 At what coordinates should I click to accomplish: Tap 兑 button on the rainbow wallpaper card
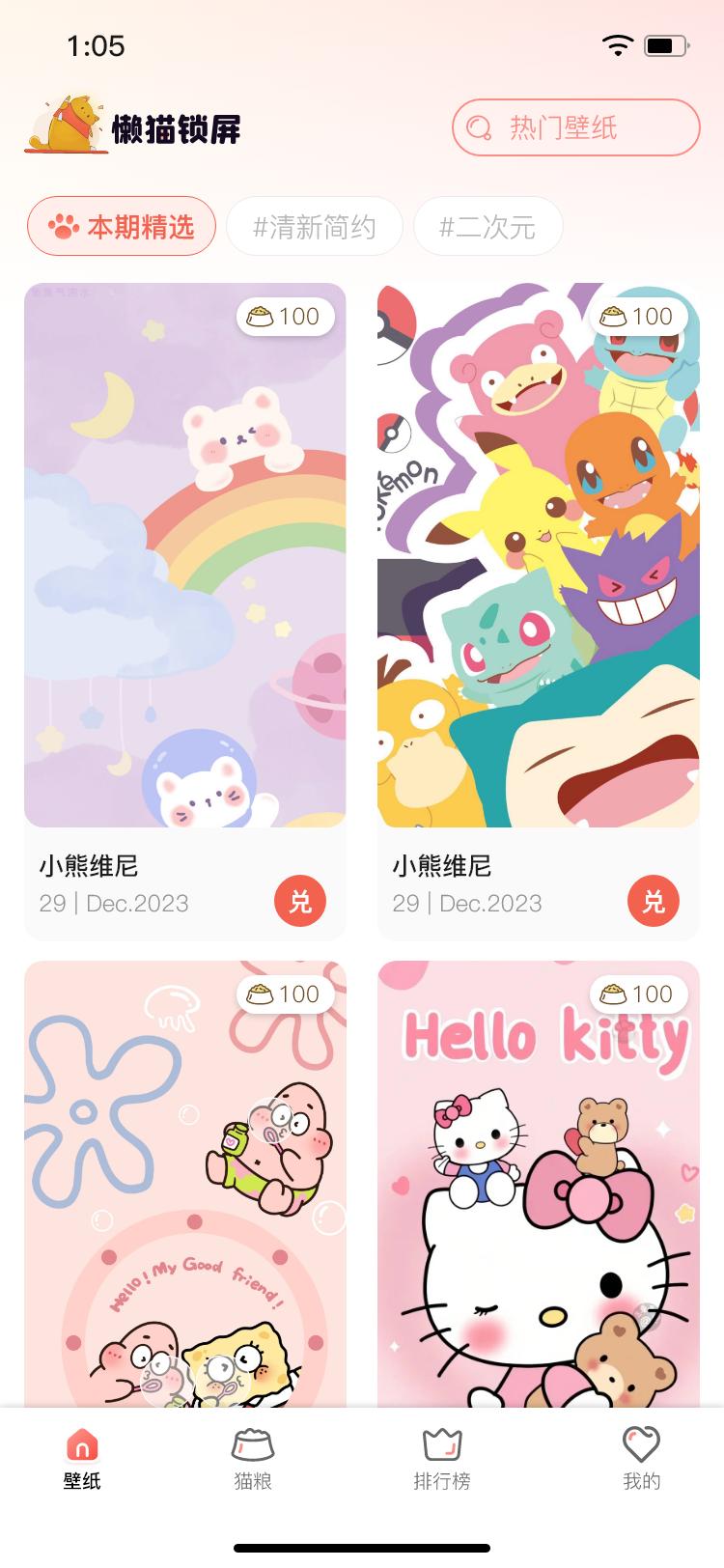(299, 901)
